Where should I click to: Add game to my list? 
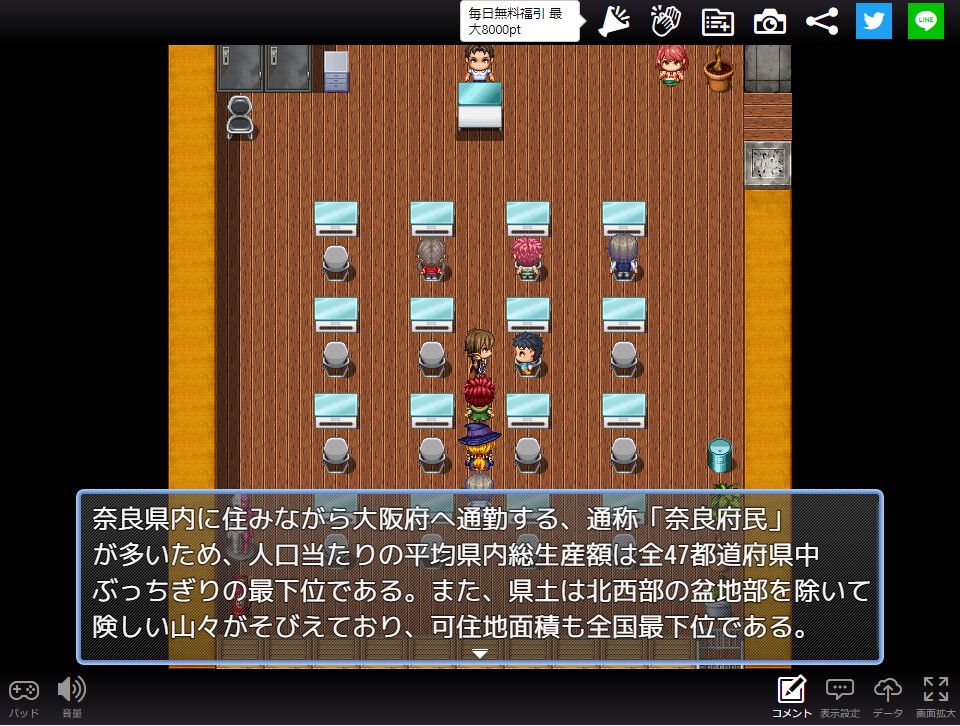pos(717,22)
